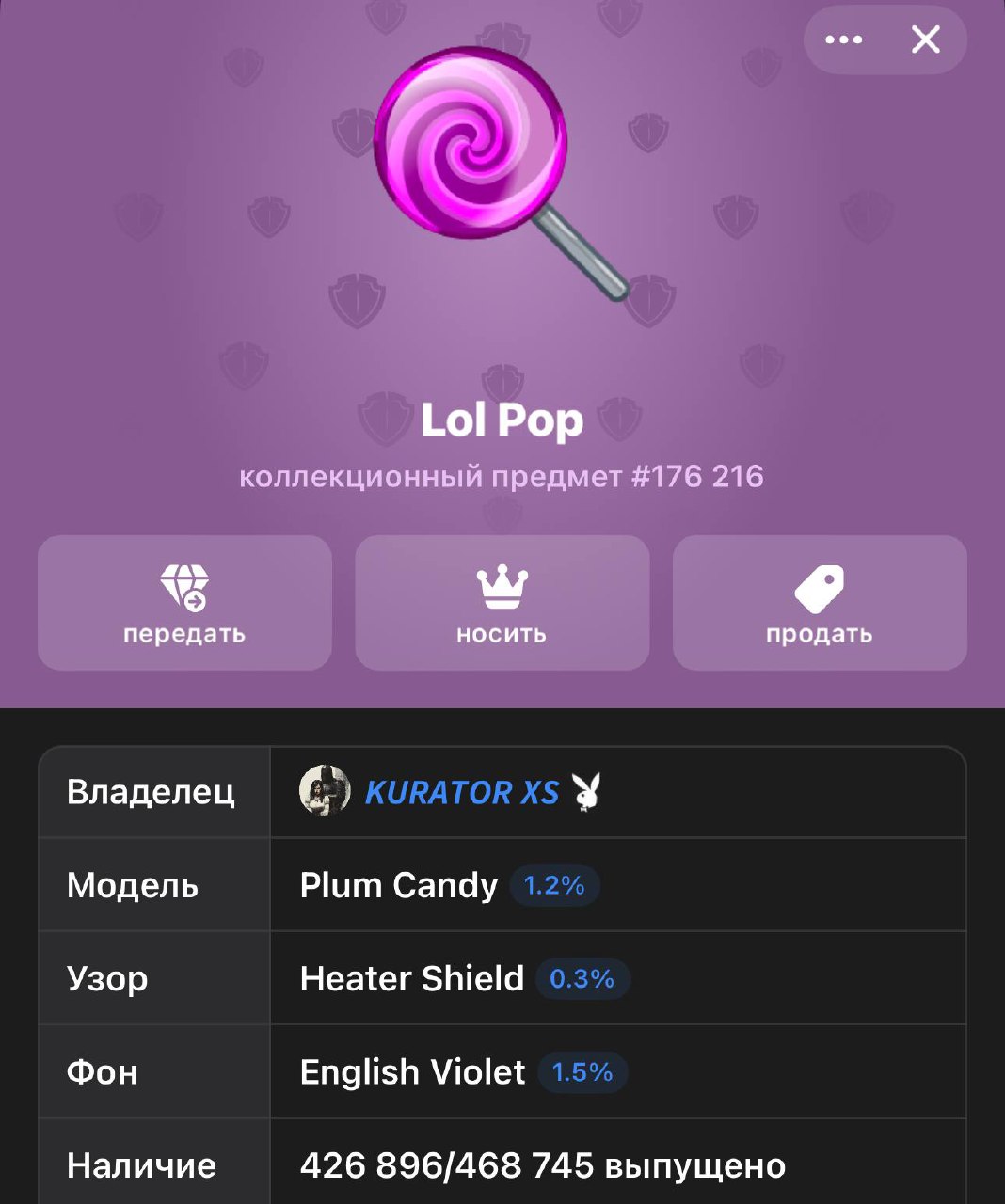Viewport: 1005px width, 1204px height.
Task: Tap the носить (wear) button
Action: [502, 603]
